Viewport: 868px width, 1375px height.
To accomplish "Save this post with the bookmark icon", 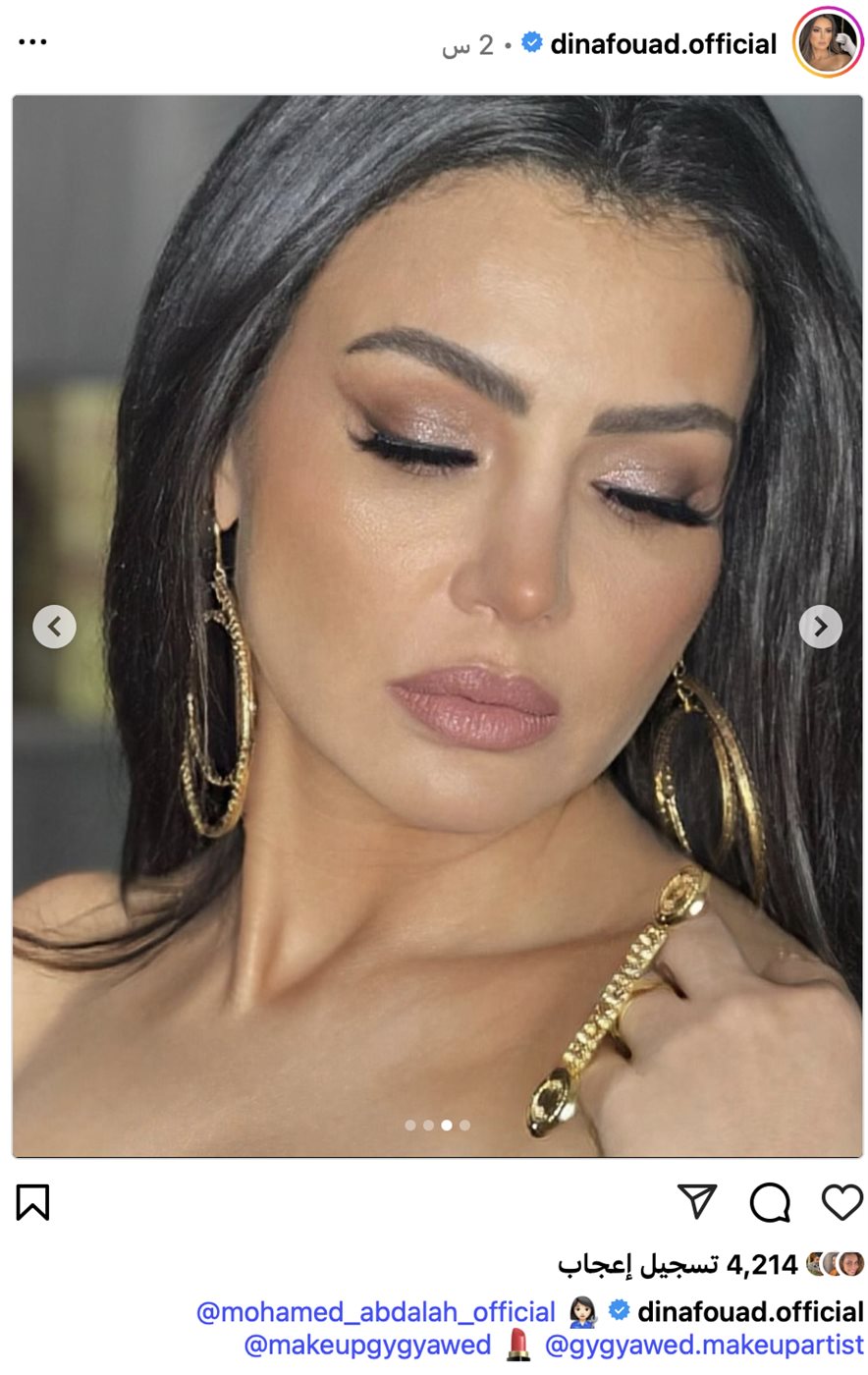I will (32, 1202).
